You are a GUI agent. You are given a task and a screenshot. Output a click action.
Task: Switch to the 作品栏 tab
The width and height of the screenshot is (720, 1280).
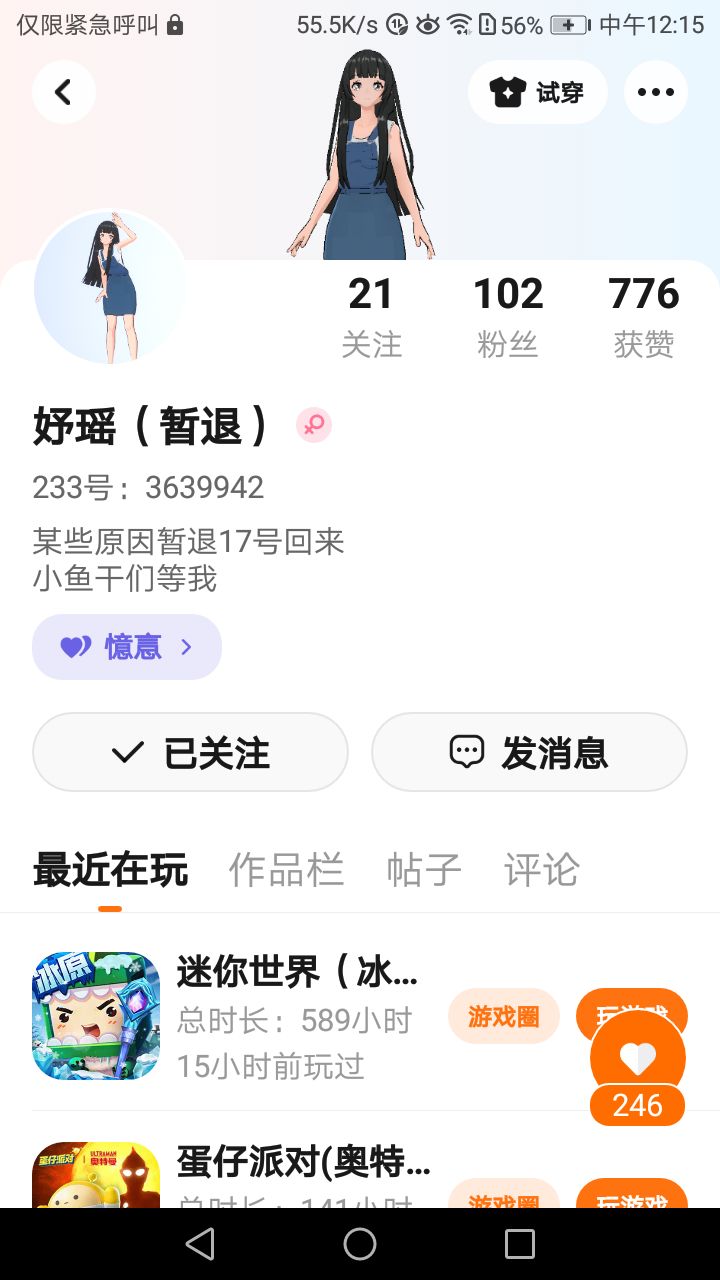(286, 870)
